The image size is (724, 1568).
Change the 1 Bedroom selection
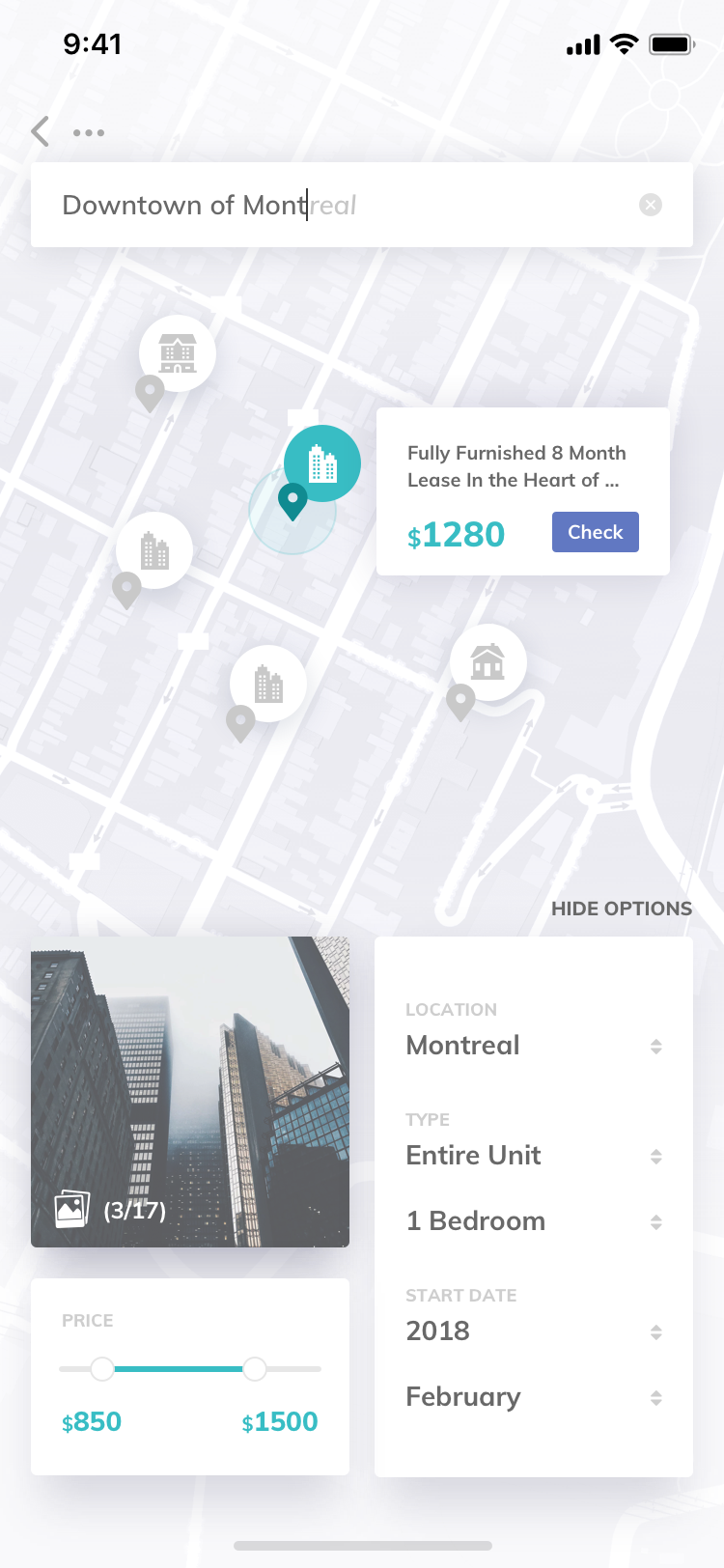pos(534,1221)
